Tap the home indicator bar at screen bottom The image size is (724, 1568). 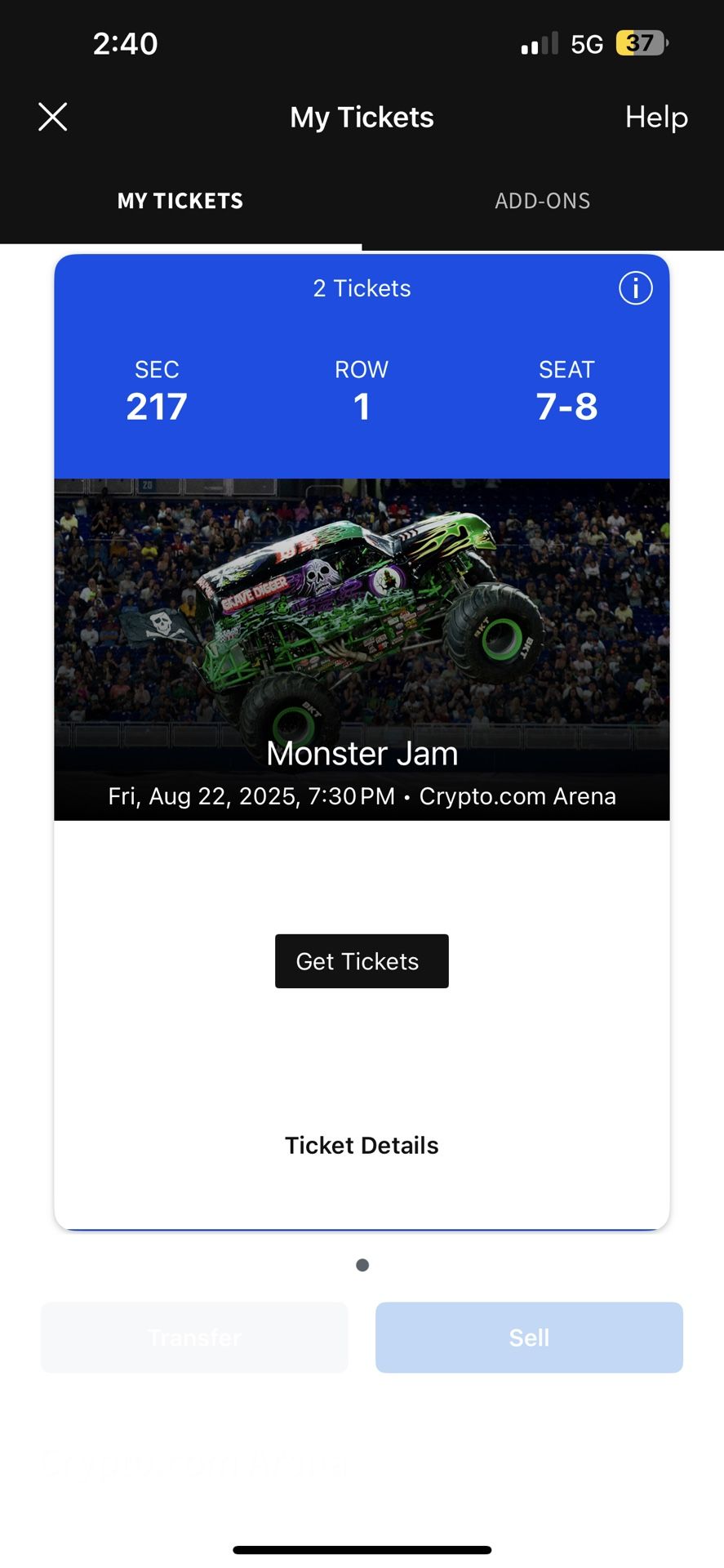click(x=362, y=1543)
